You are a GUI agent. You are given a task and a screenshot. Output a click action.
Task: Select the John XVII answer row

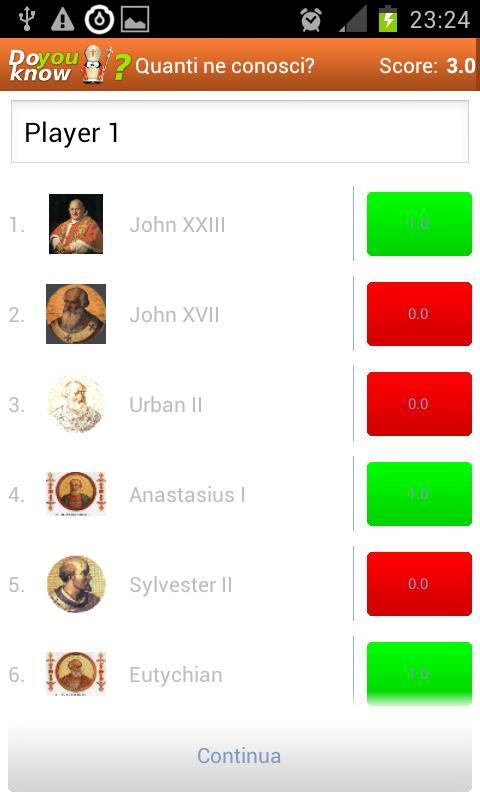point(240,314)
